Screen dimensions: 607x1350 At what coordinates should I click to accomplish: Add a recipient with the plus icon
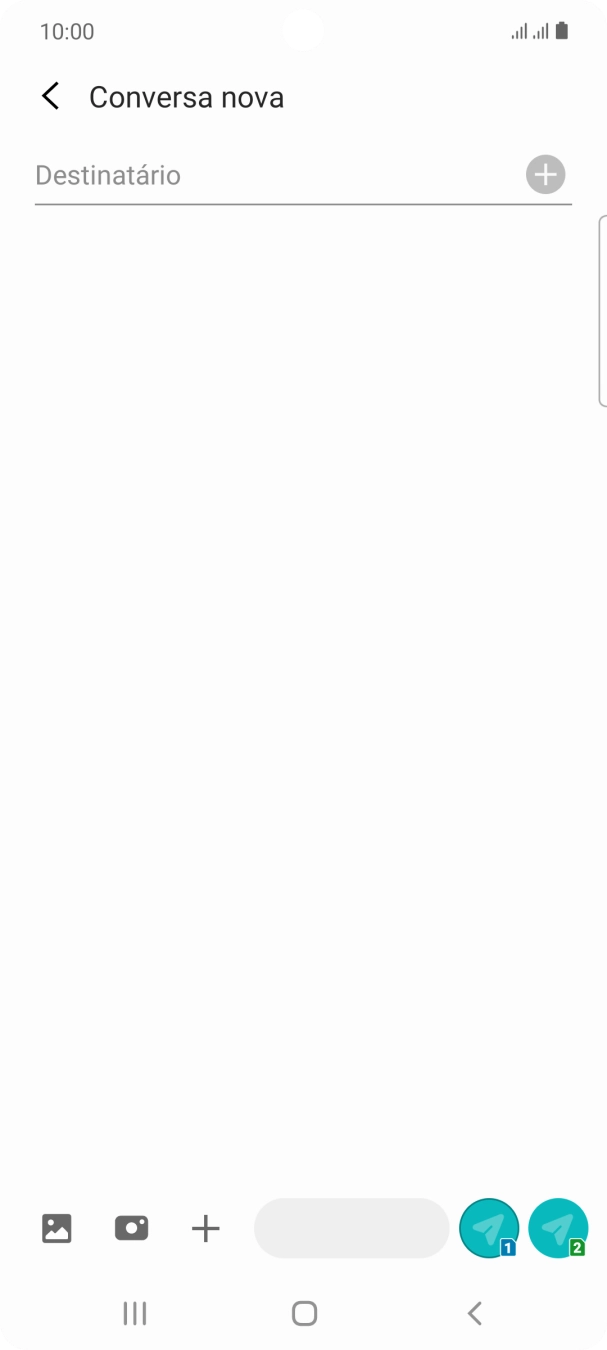(x=545, y=175)
